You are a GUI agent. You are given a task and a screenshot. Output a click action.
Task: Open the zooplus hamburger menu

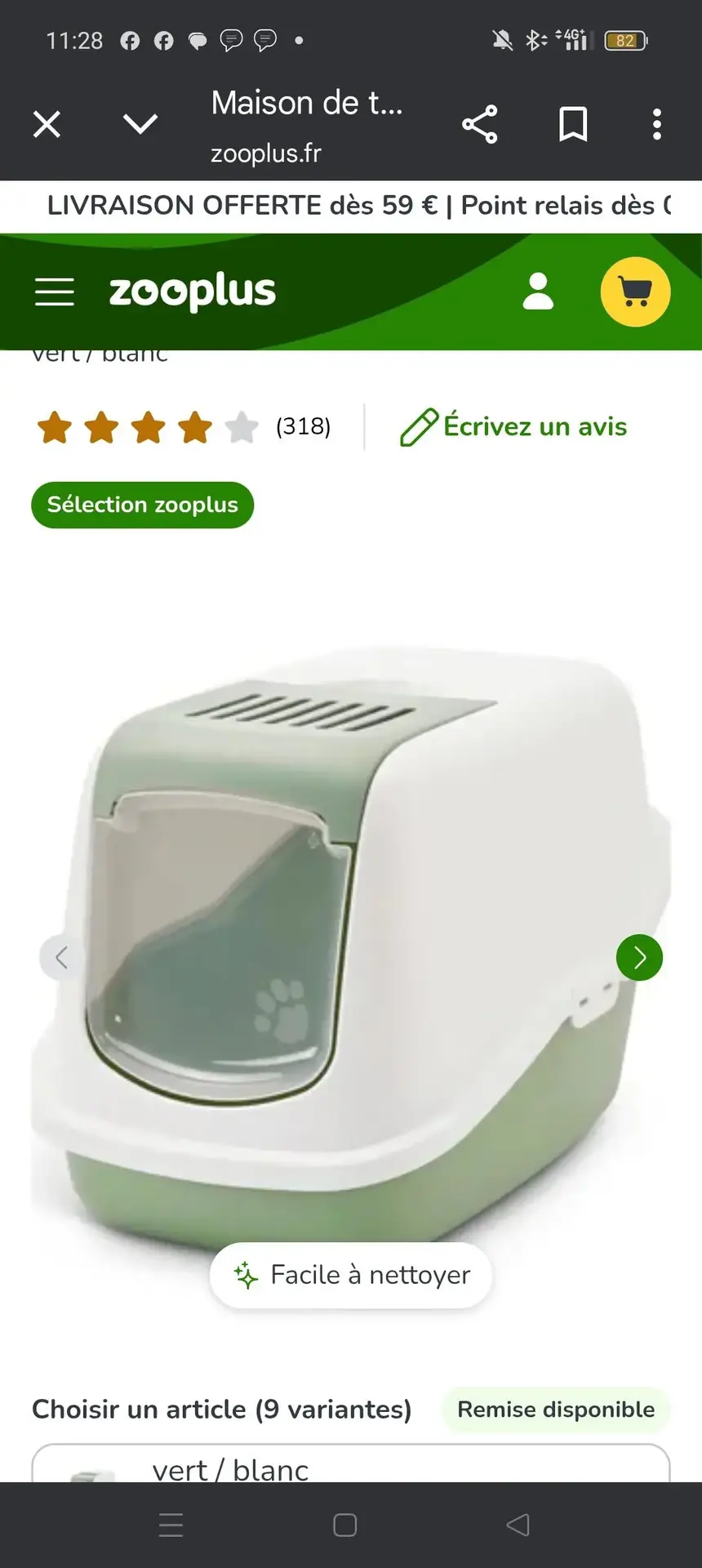coord(55,292)
